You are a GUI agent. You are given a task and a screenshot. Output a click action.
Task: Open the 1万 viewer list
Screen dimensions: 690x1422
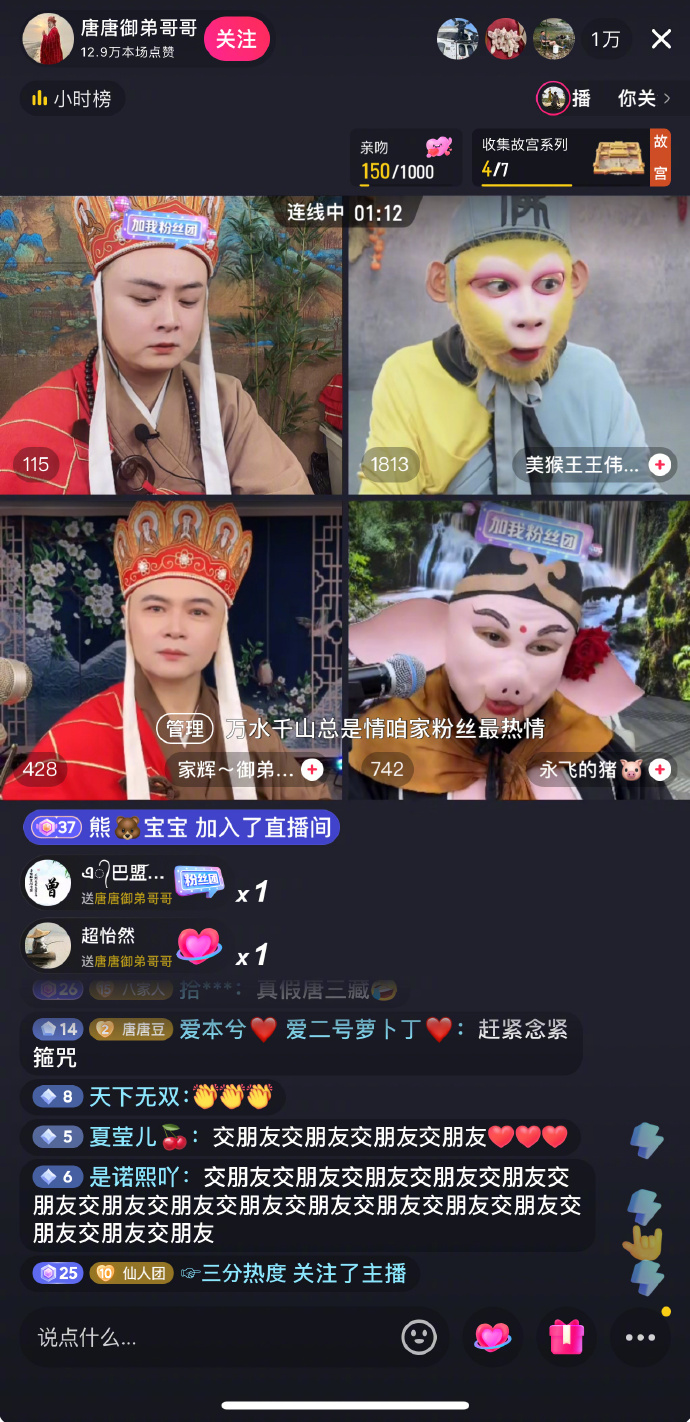pyautogui.click(x=605, y=39)
